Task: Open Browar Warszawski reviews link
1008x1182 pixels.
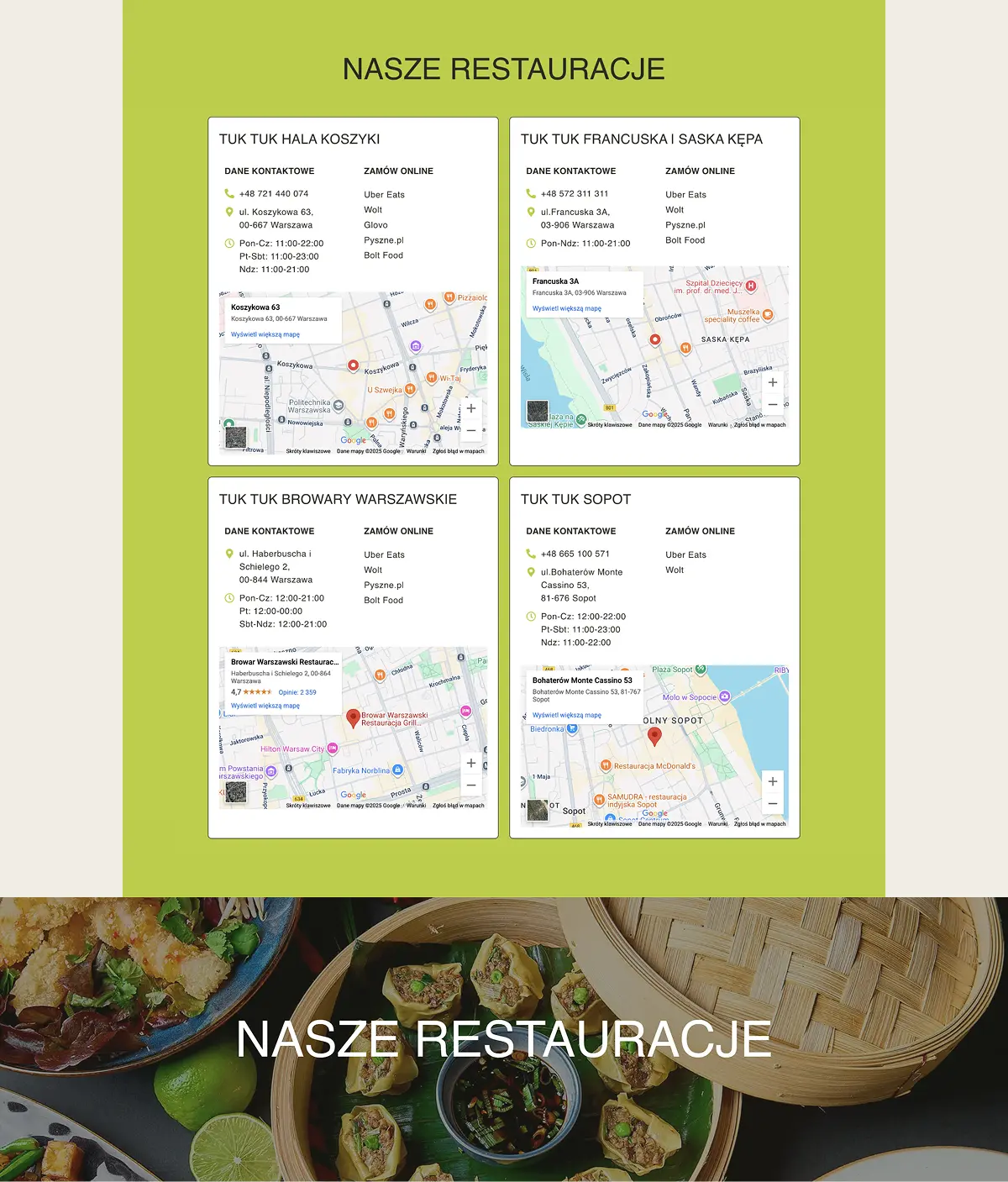Action: (x=297, y=692)
